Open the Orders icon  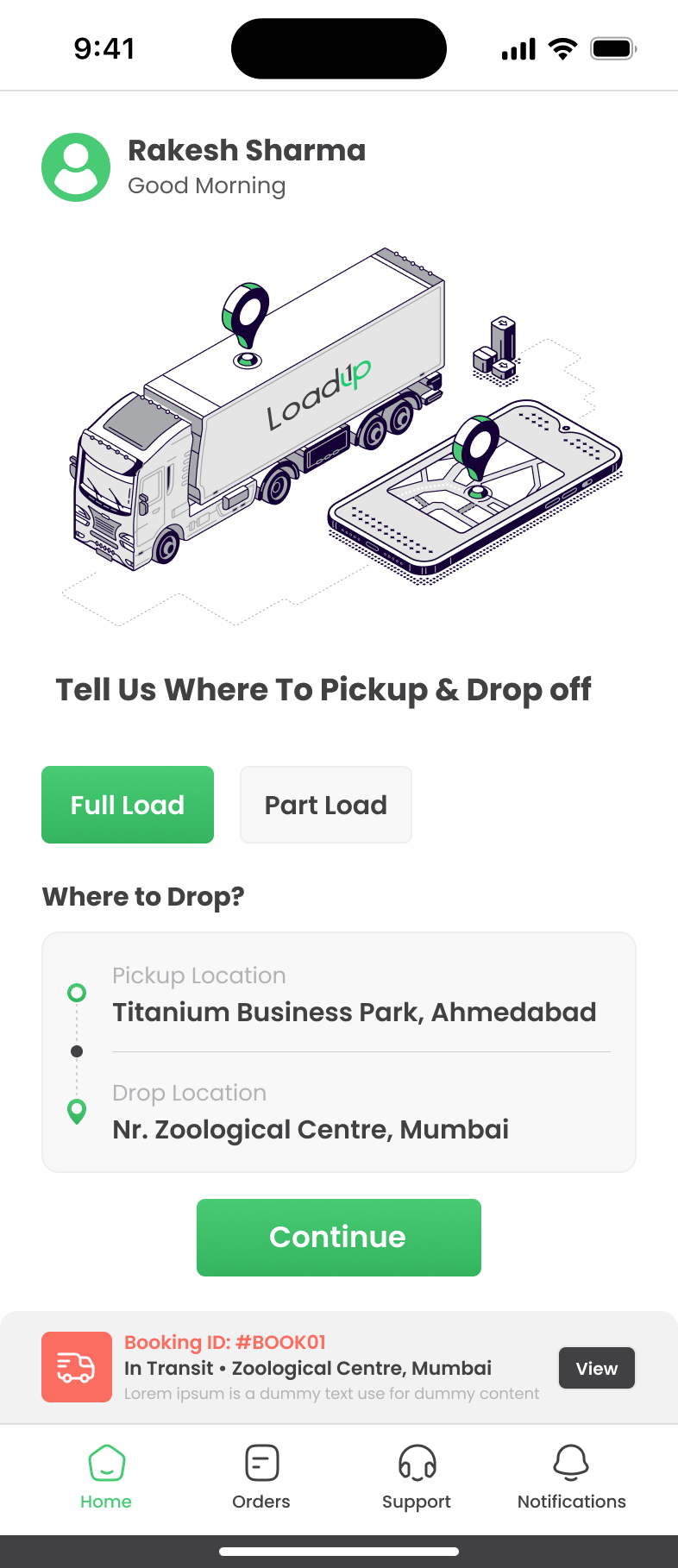click(261, 1463)
